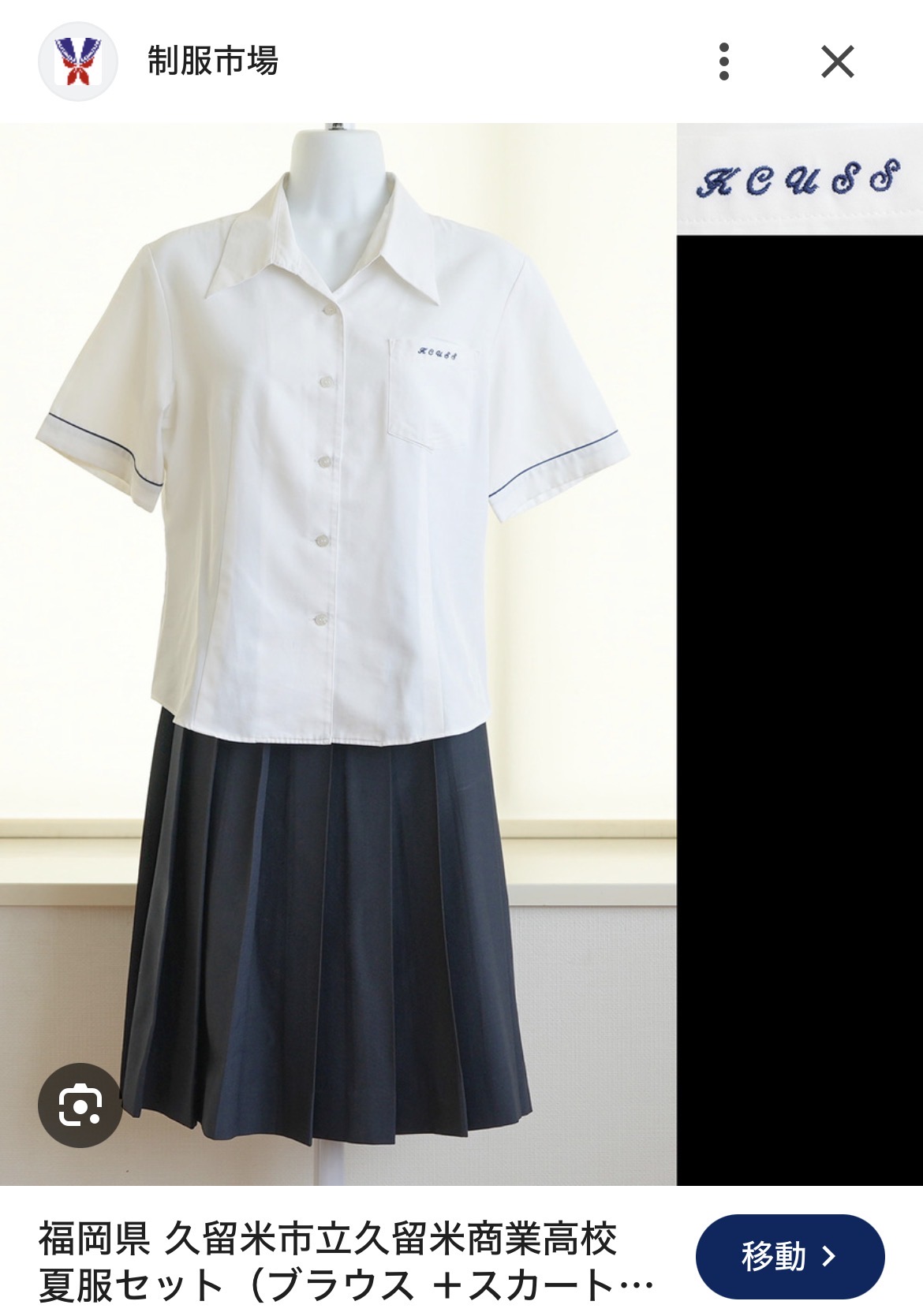Open the 久留米商業高校 夏服セット title link
This screenshot has height=1316, width=923.
coord(347,1262)
